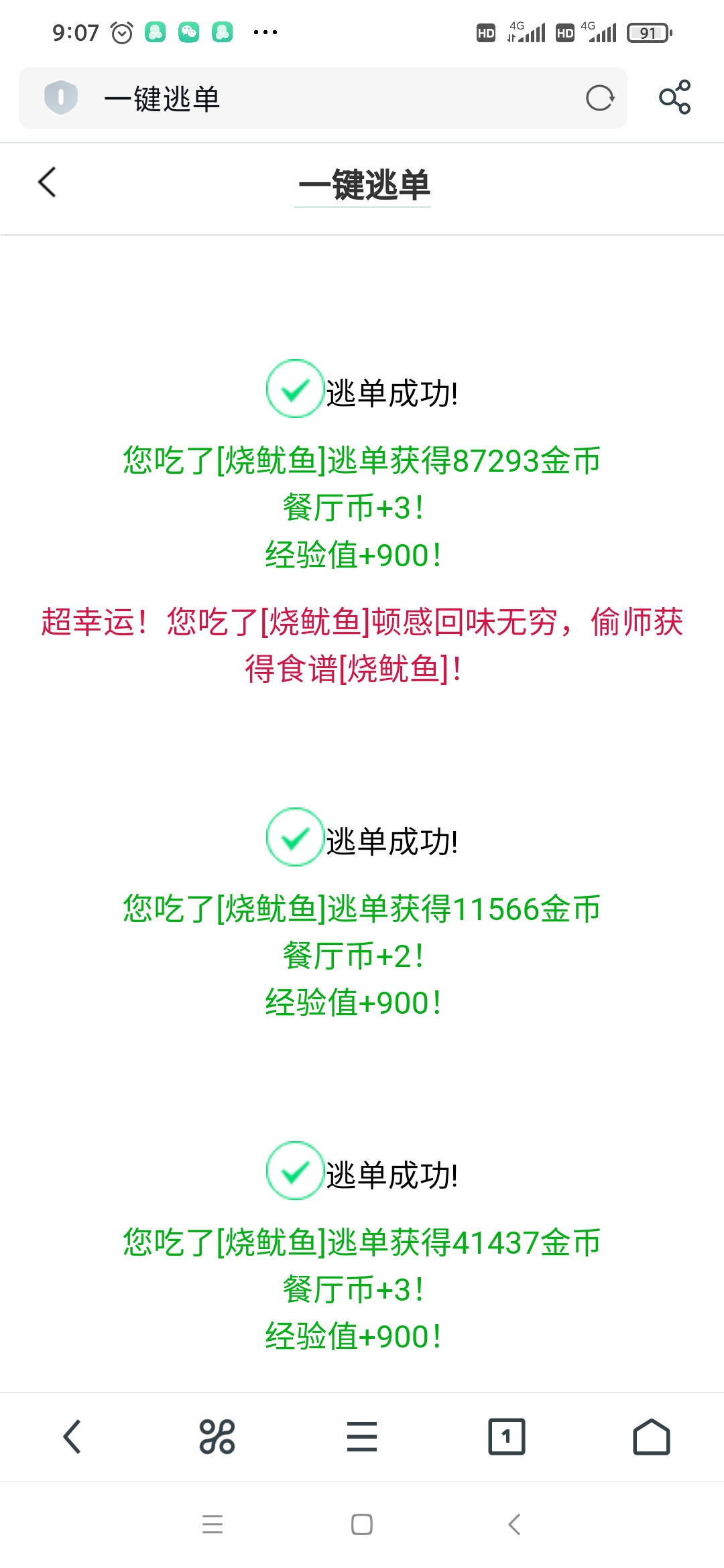The height and width of the screenshot is (1568, 724).
Task: Open the system recent apps view
Action: [213, 1524]
